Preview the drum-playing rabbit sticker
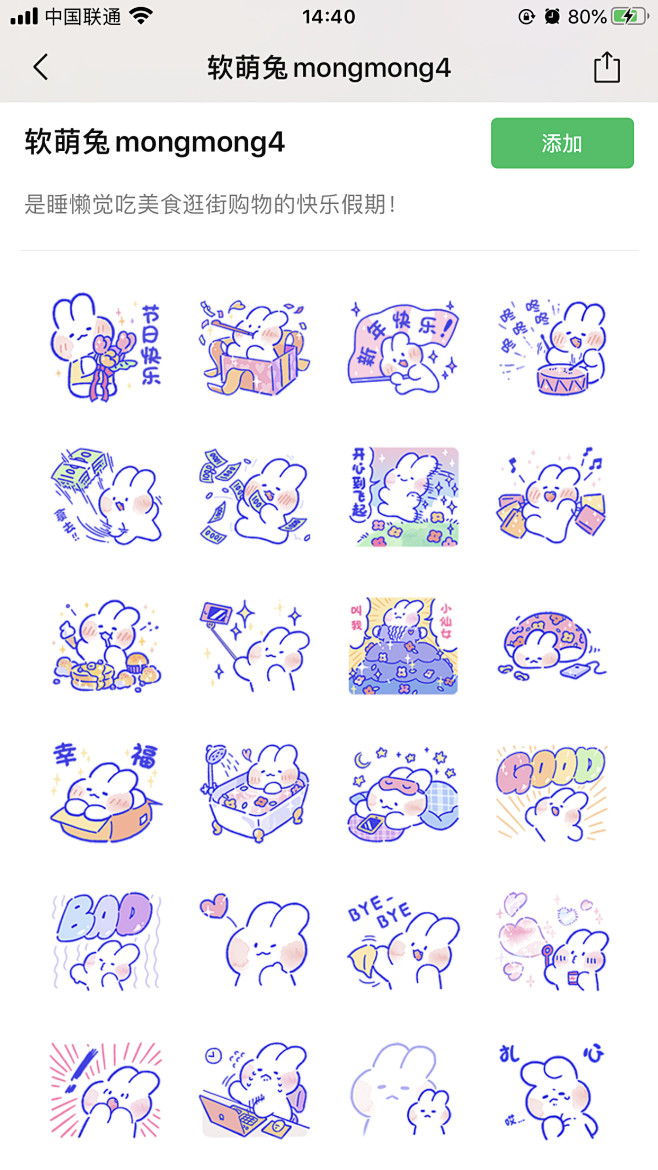 click(x=551, y=347)
